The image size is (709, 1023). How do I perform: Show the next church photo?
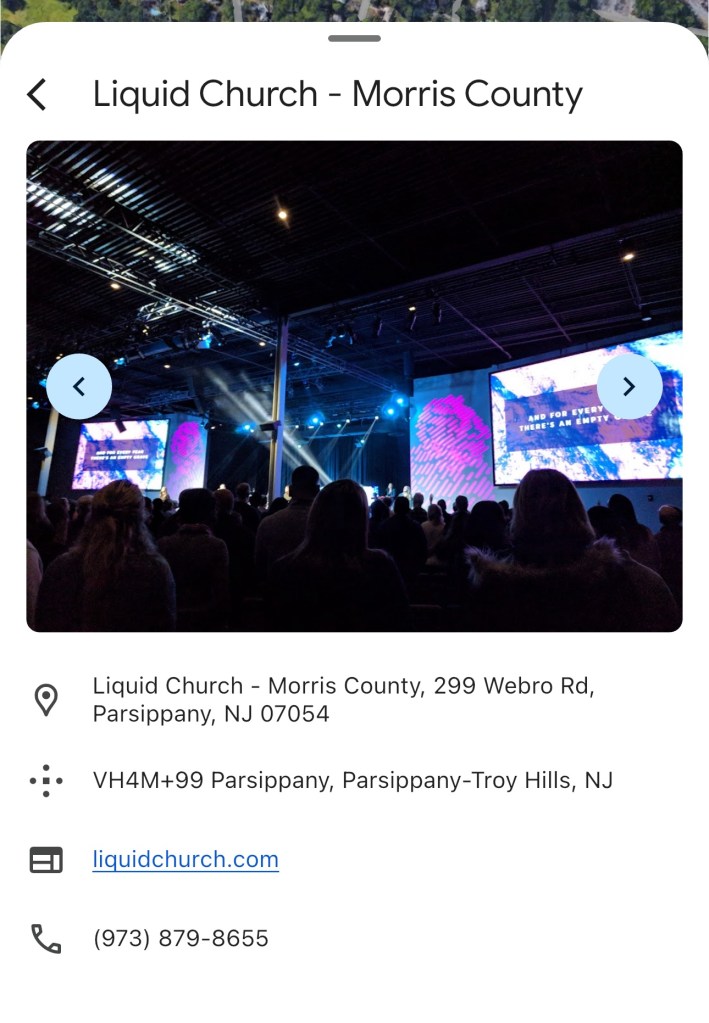click(x=629, y=386)
